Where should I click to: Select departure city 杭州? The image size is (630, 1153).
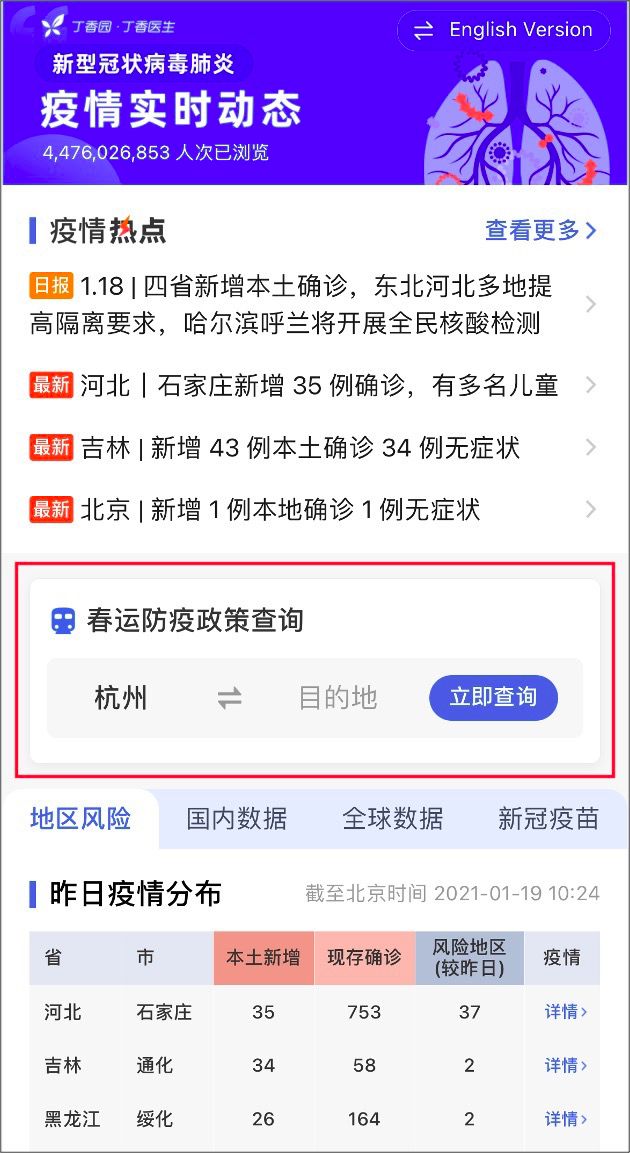tap(121, 698)
